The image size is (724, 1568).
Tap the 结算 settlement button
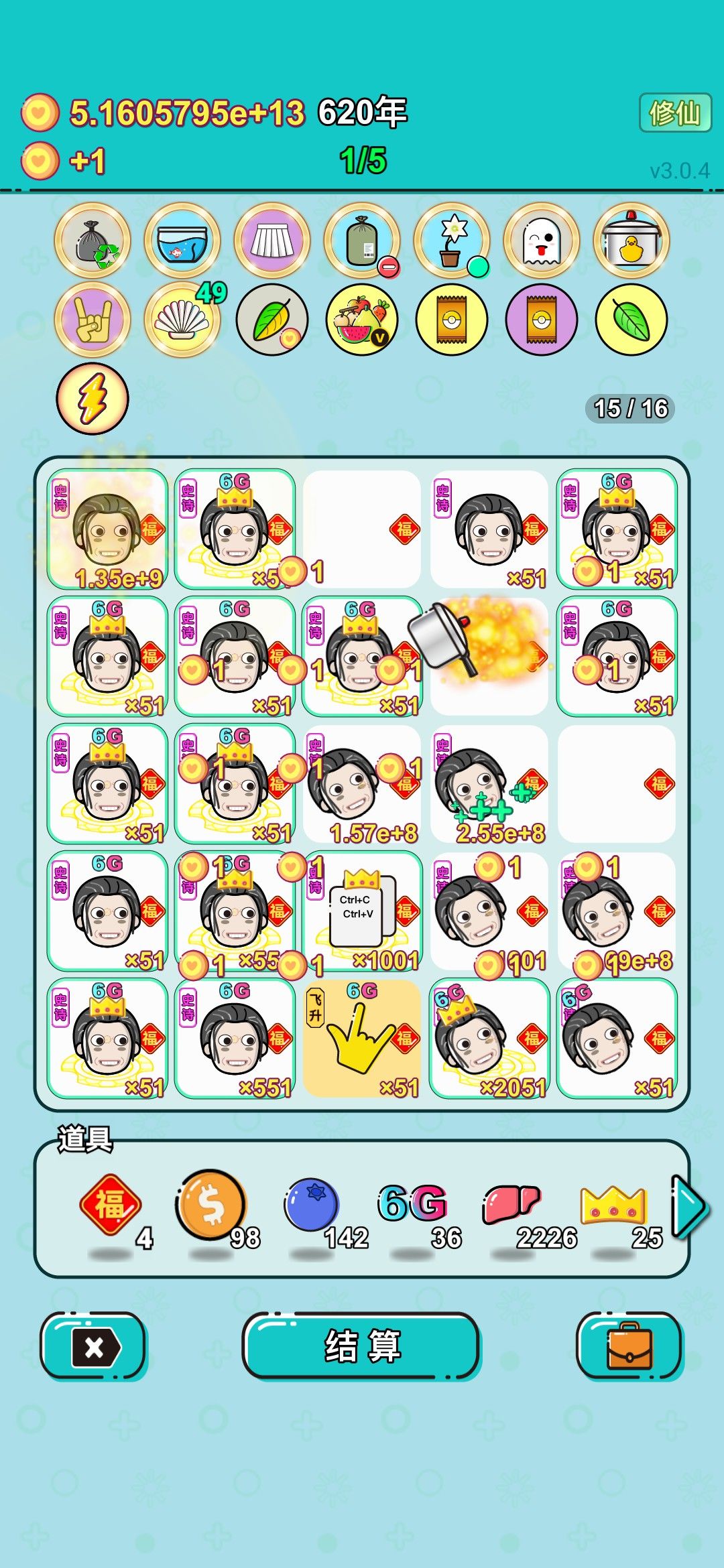tap(362, 1346)
